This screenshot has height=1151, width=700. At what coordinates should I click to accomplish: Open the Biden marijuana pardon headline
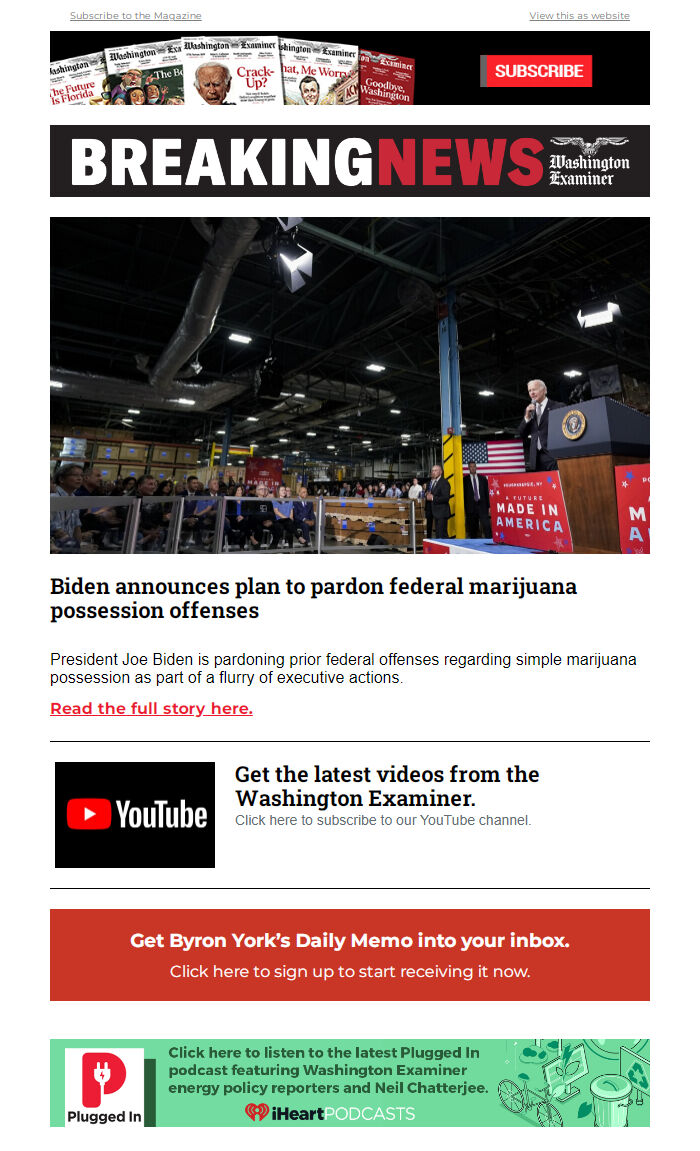pos(313,598)
